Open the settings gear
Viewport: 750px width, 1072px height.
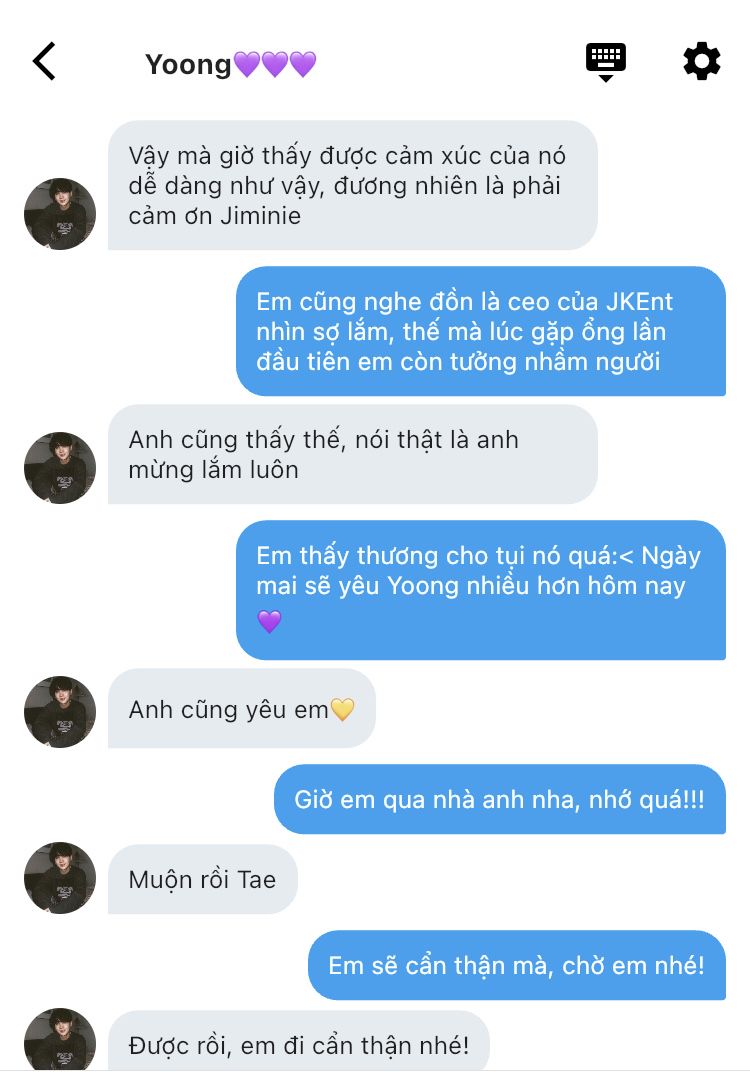click(702, 61)
